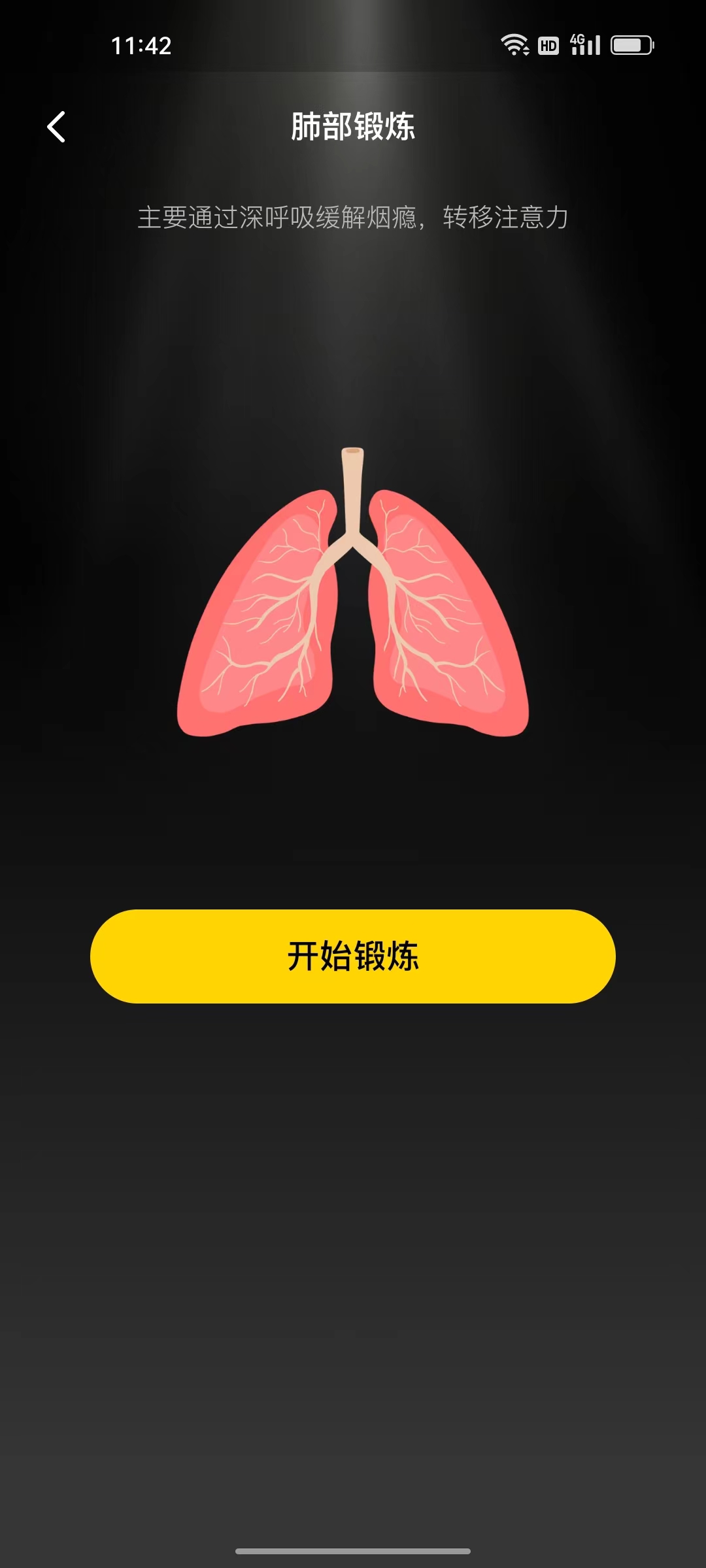Go back using the top-left arrow

coord(56,127)
